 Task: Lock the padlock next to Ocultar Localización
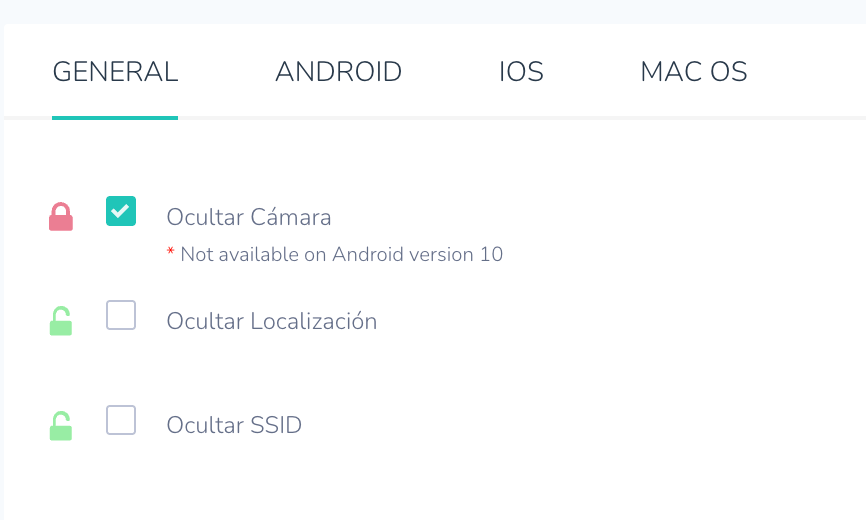[61, 321]
